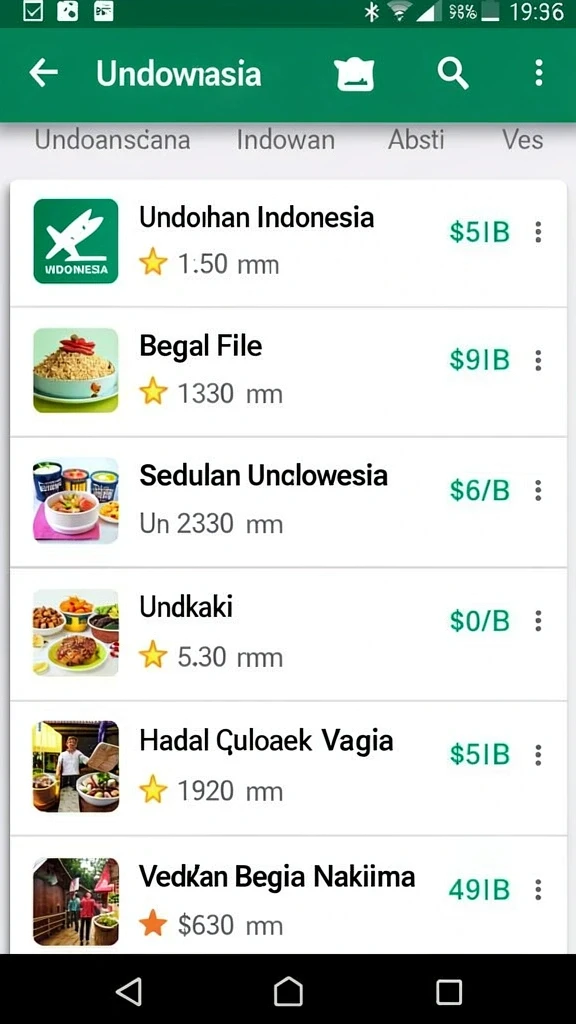Show more options for Sedulan Unclowesia
The height and width of the screenshot is (1024, 576).
tap(538, 490)
